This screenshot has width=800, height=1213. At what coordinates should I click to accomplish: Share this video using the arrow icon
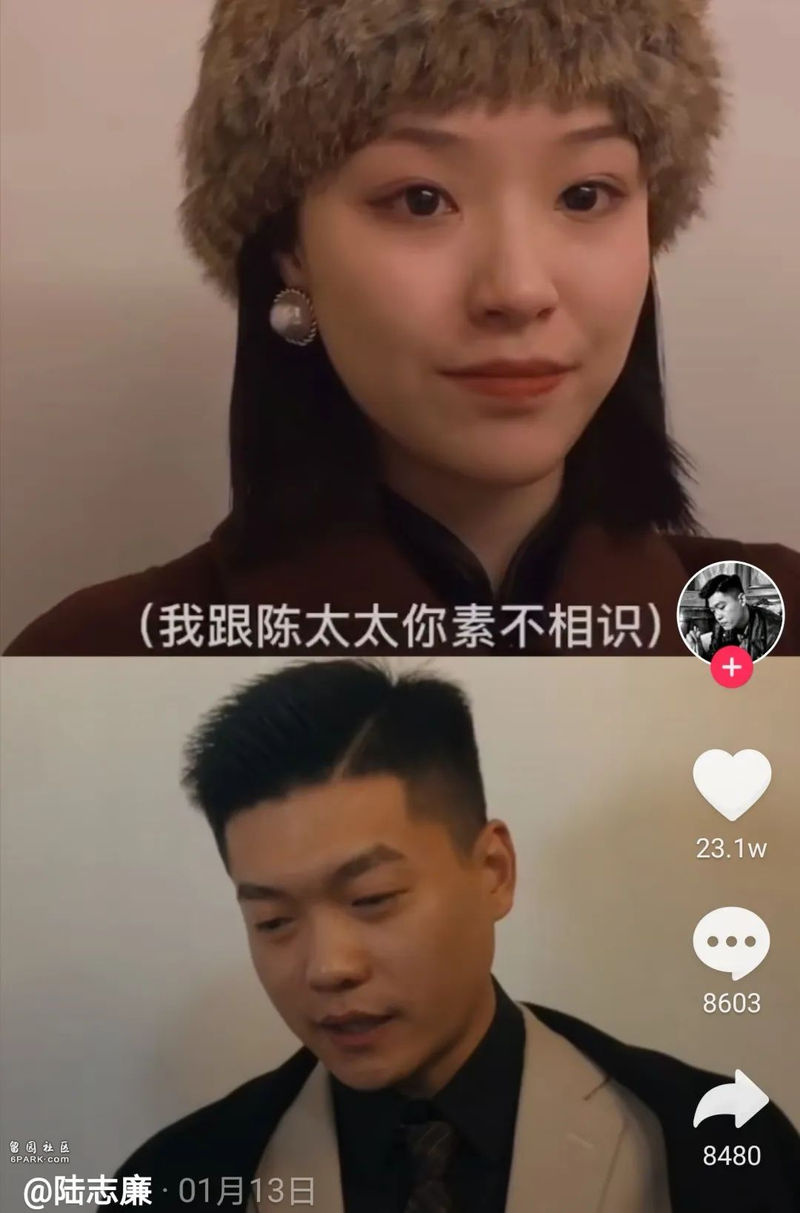click(731, 1100)
